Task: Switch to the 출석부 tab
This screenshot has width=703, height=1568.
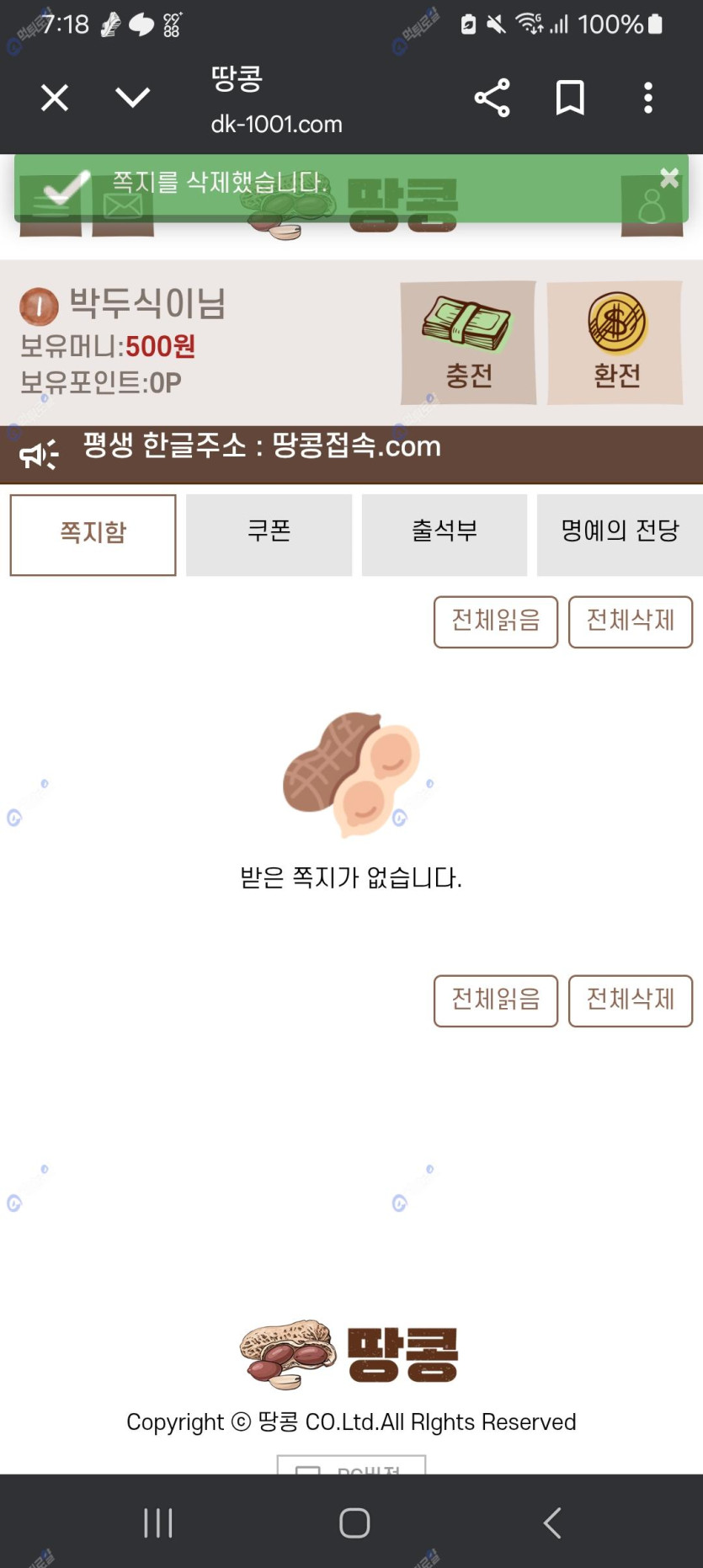Action: (x=445, y=535)
